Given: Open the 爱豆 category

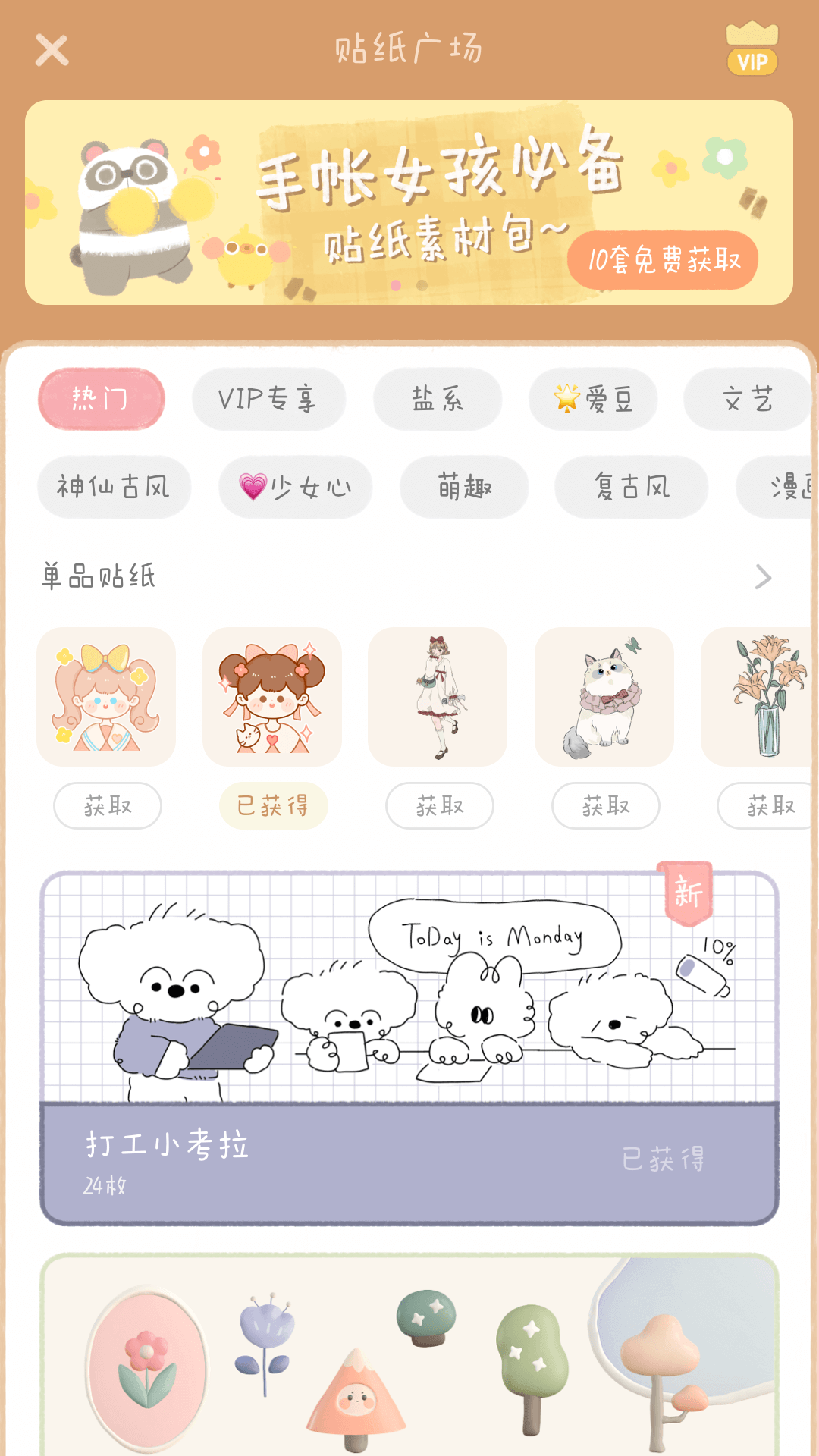Looking at the screenshot, I should (593, 399).
